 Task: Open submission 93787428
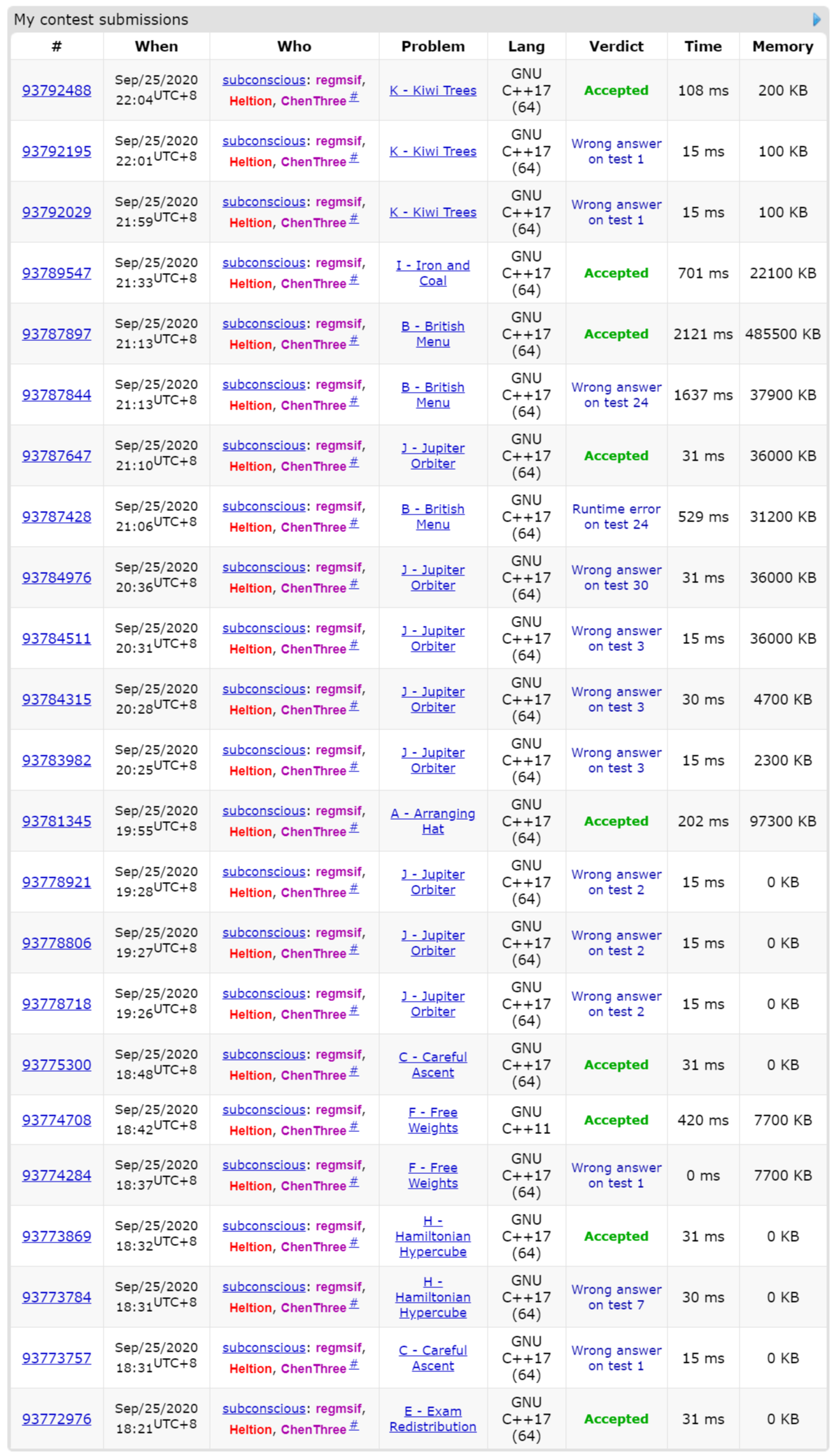(57, 517)
